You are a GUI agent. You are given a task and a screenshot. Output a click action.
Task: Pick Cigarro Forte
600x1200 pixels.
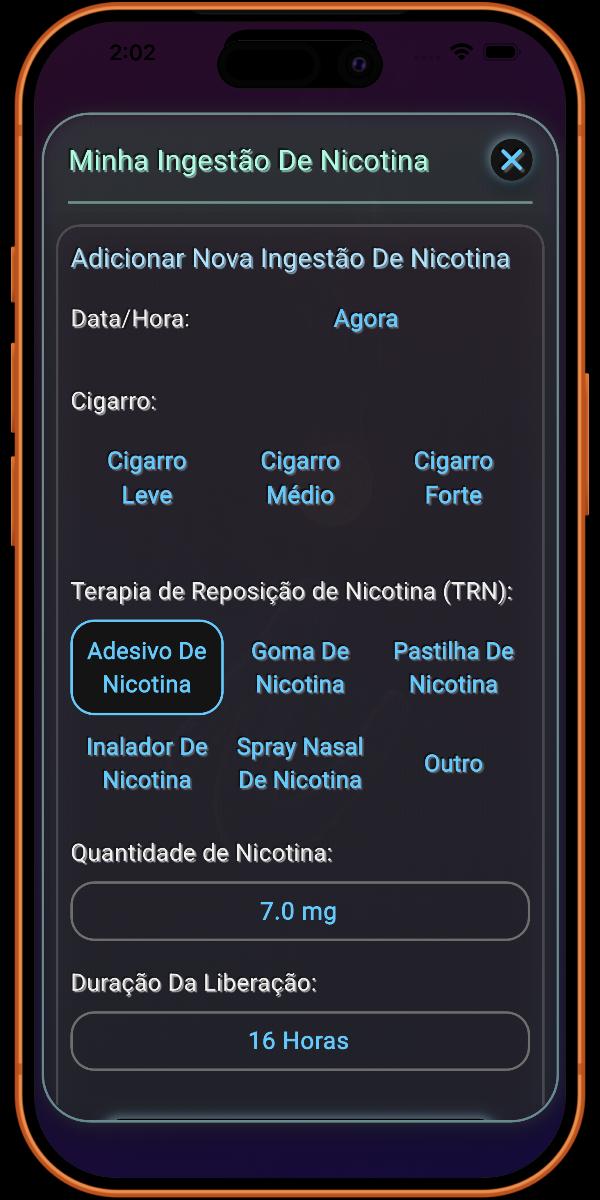453,478
